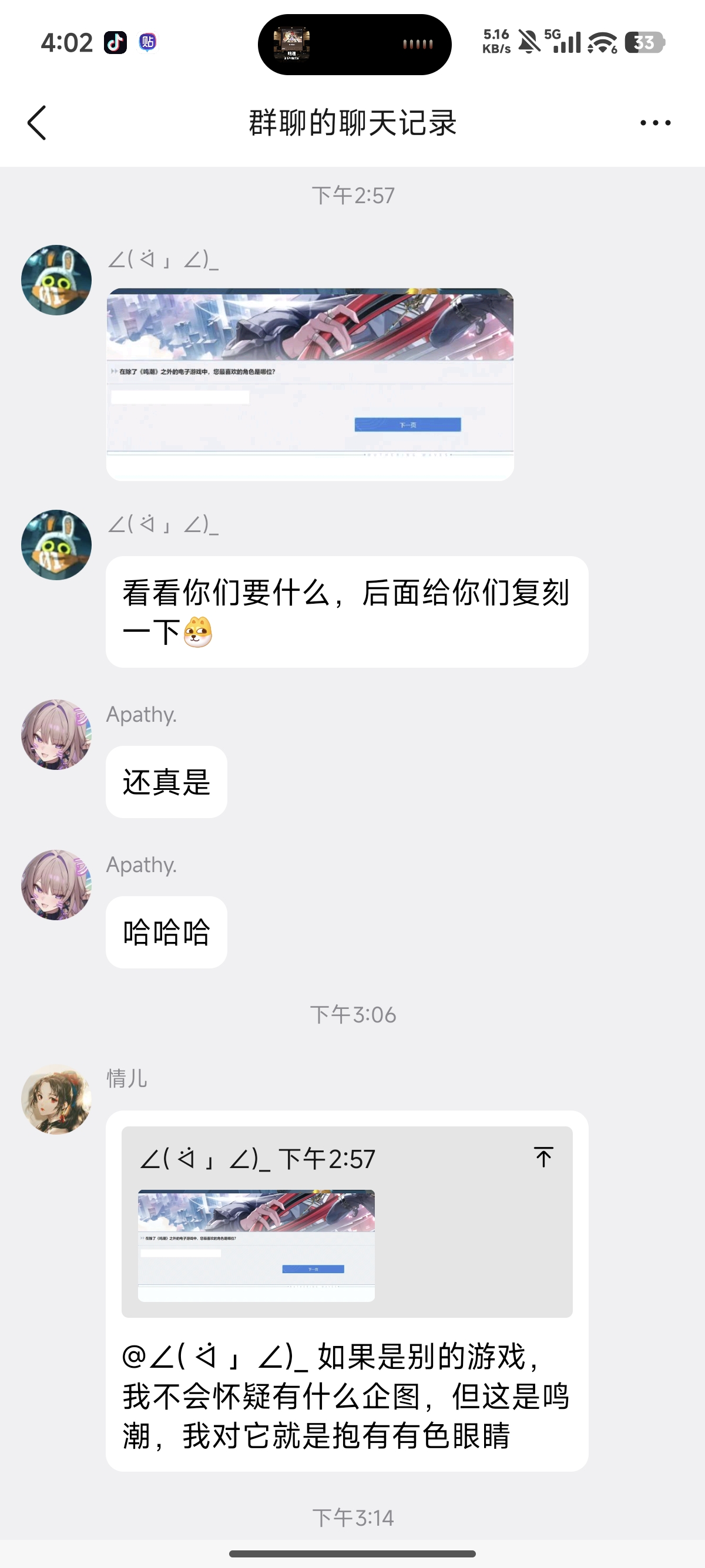The width and height of the screenshot is (705, 1568).
Task: Open the bunny avatar beside 看看你们要什么
Action: 56,545
